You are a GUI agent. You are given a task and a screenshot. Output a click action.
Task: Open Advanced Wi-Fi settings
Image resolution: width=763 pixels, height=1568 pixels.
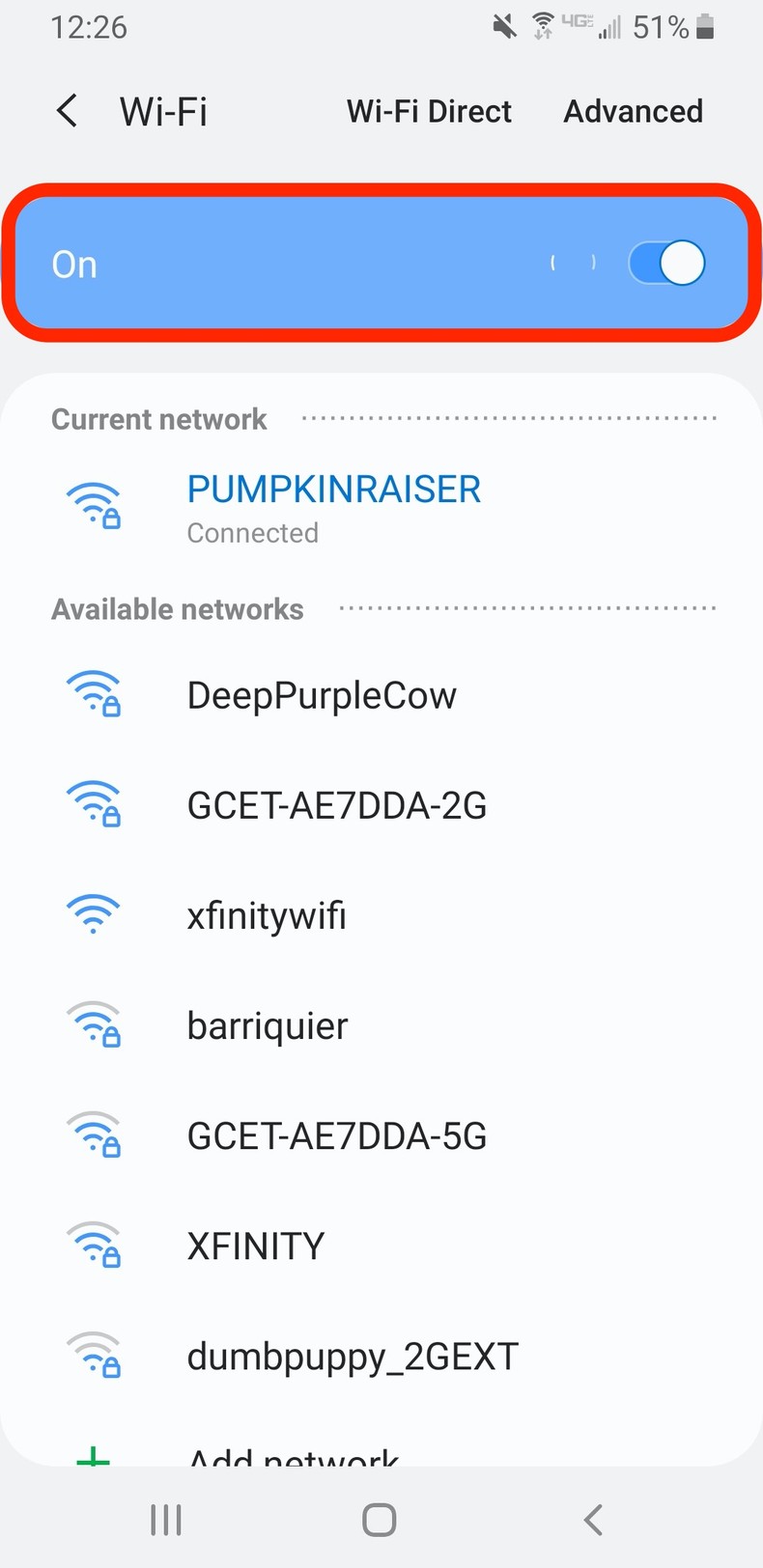[x=633, y=111]
